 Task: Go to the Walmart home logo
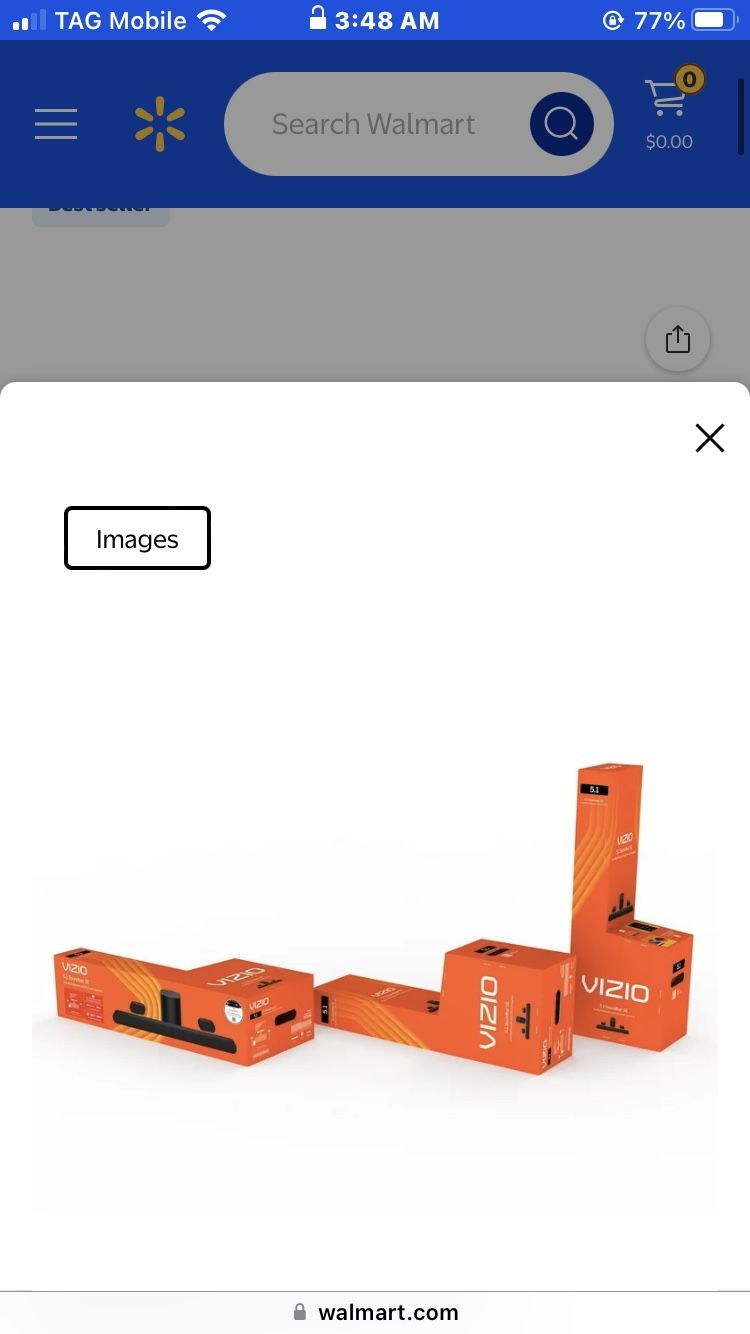pyautogui.click(x=160, y=124)
